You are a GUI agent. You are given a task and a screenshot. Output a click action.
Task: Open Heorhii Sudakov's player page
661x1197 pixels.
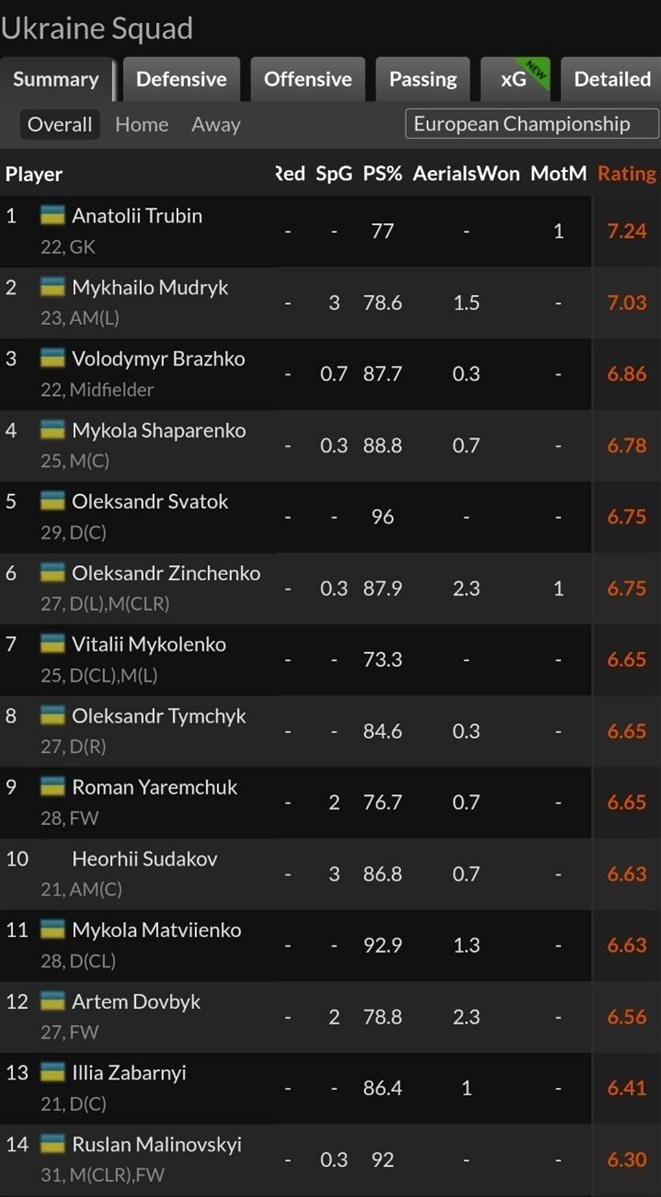tap(144, 858)
